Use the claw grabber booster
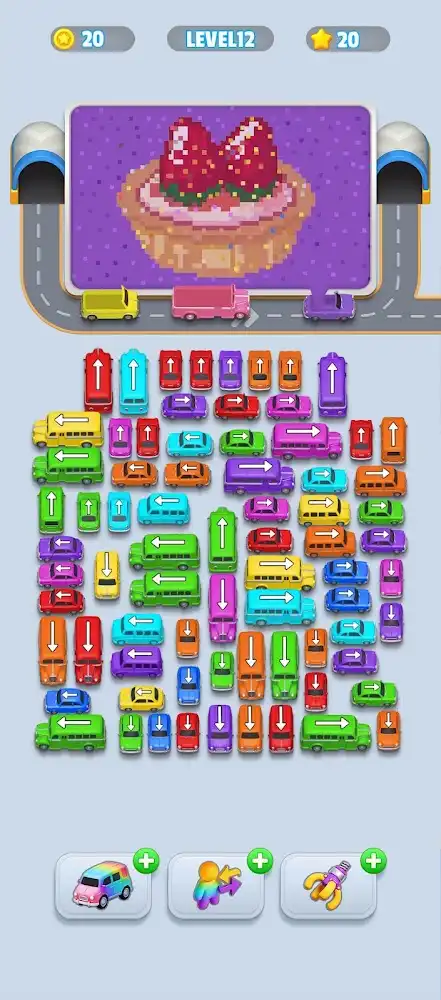Viewport: 441px width, 1000px height. [x=328, y=886]
